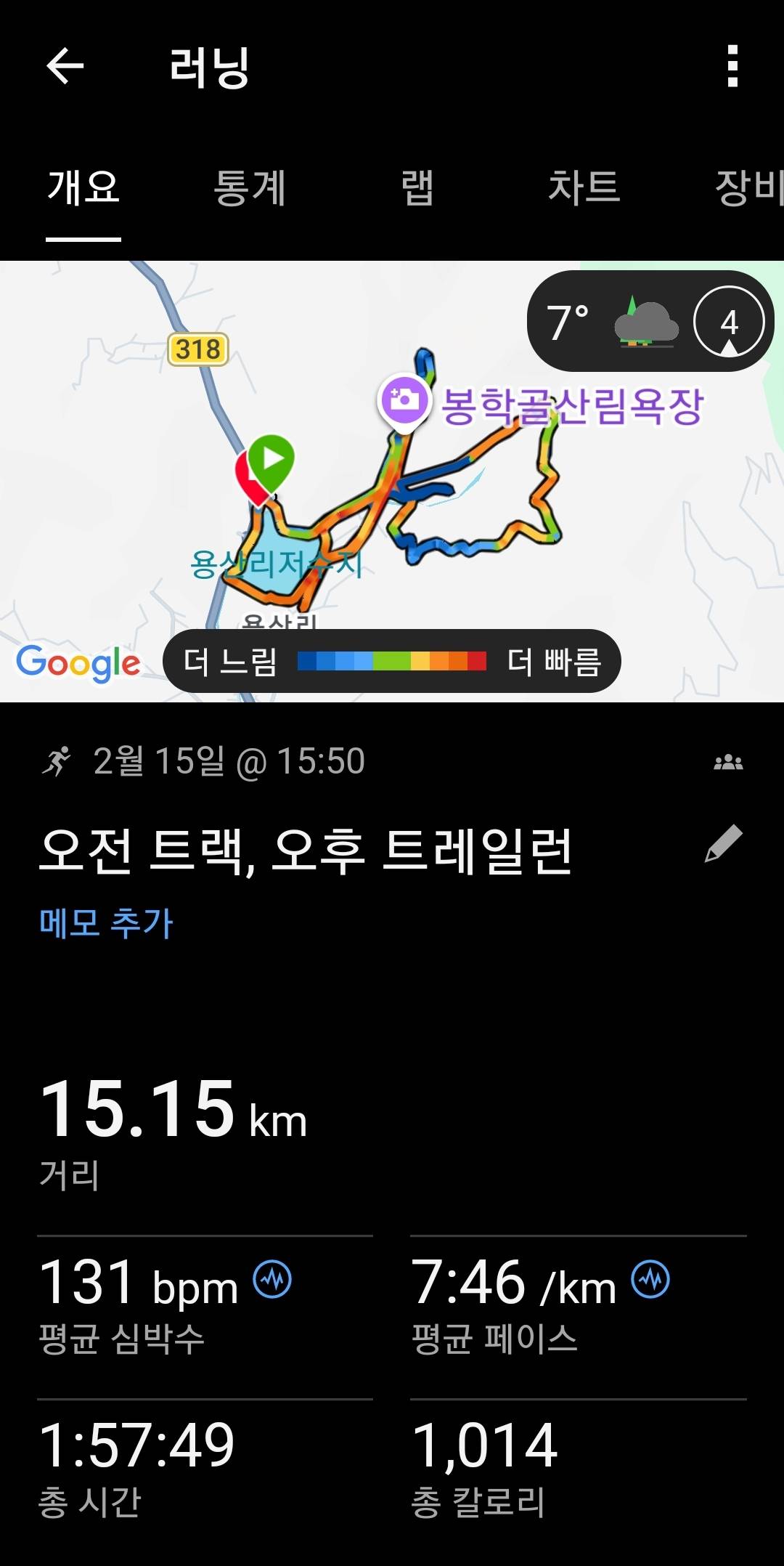Viewport: 784px width, 1566px height.
Task: Open the 랩 tab
Action: coord(416,187)
